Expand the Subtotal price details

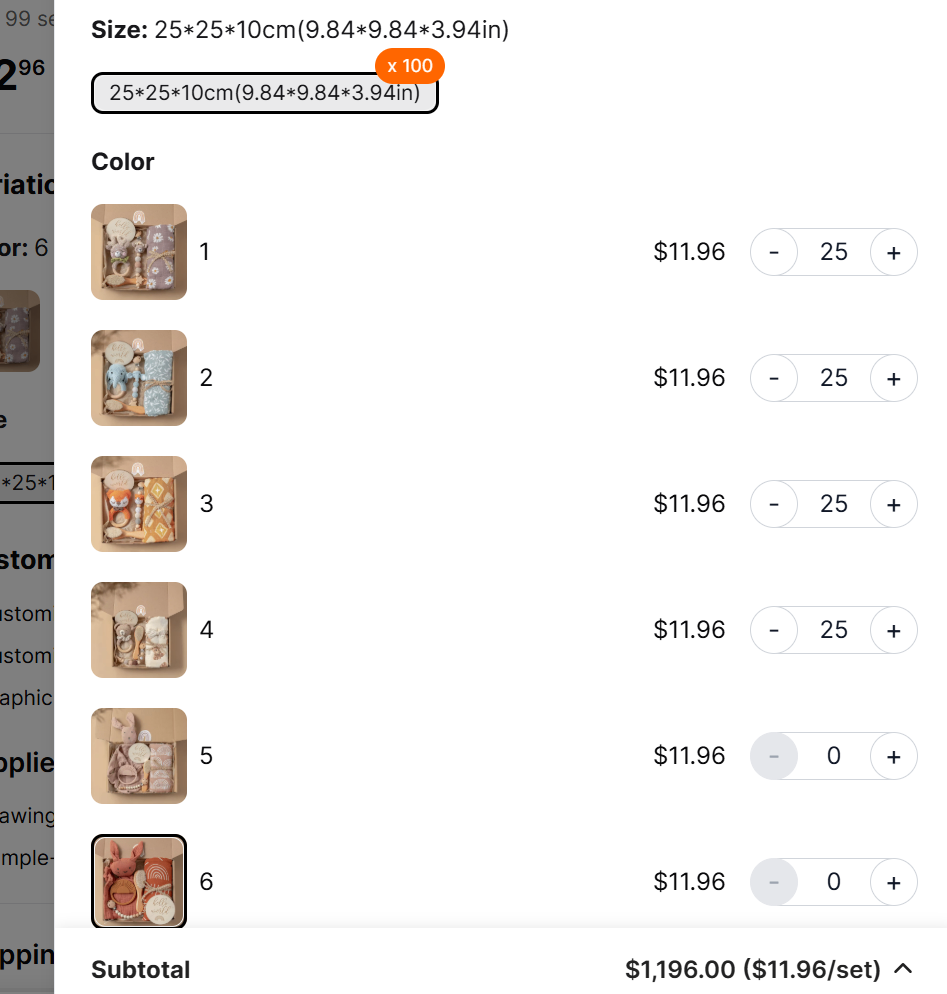(903, 969)
